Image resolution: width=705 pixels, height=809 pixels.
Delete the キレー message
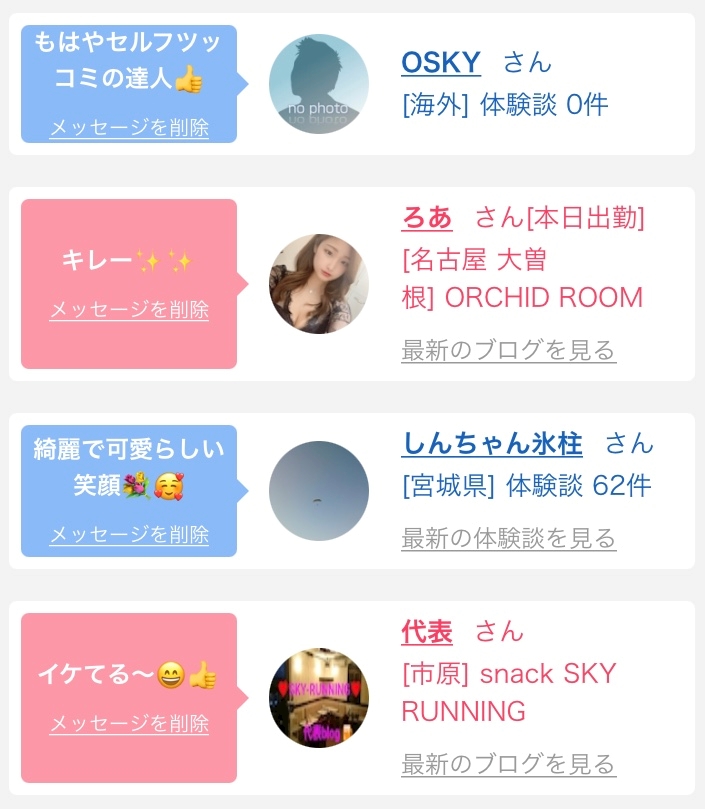129,310
